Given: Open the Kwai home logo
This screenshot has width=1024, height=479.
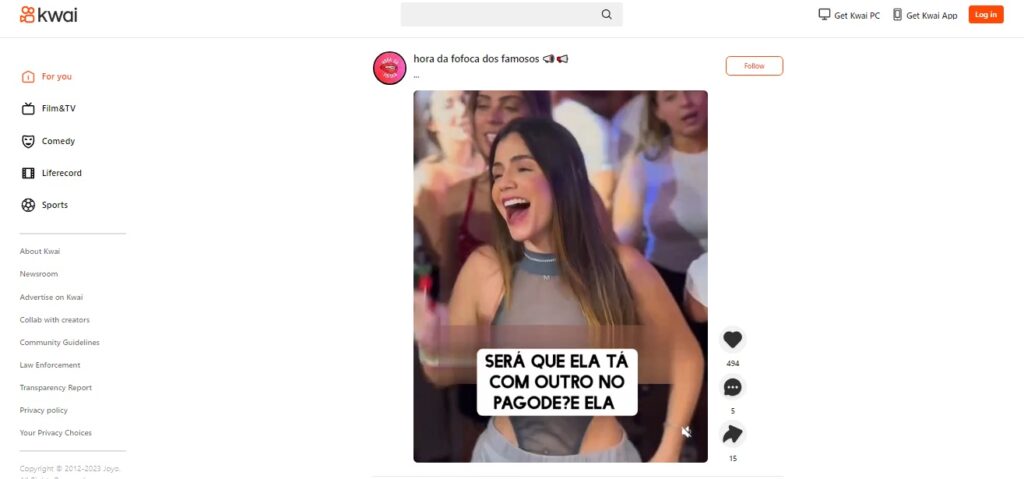Looking at the screenshot, I should coord(48,15).
